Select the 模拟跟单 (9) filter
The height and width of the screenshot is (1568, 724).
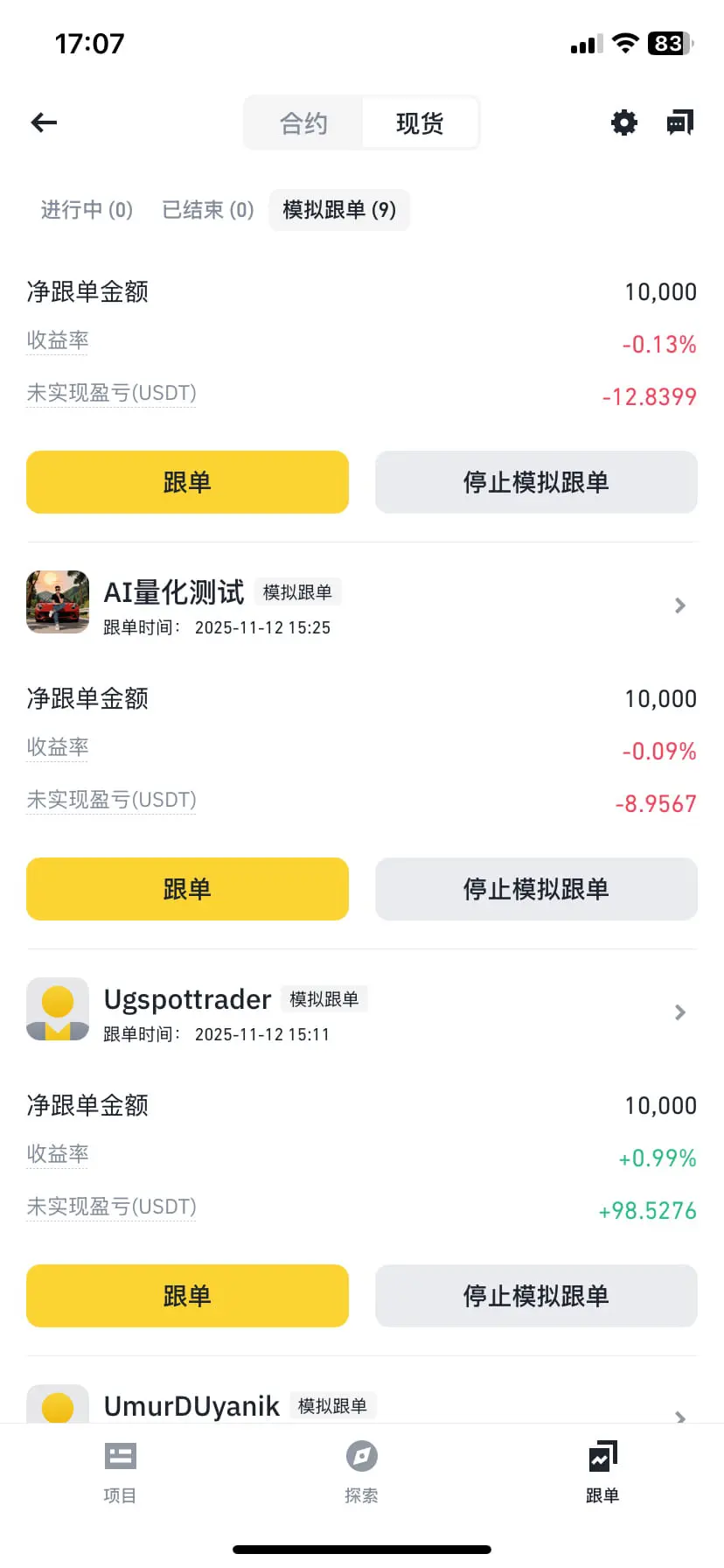pos(339,210)
